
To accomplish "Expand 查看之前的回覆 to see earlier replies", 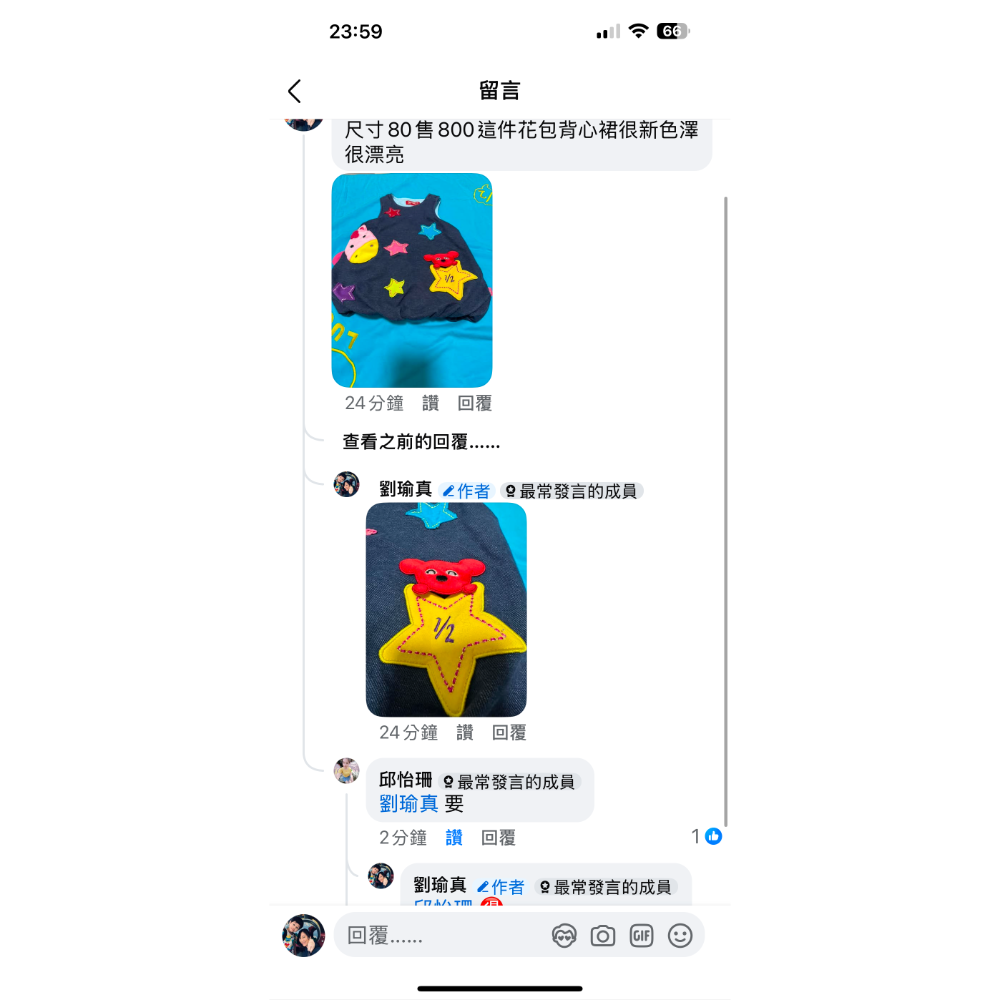I will point(421,441).
